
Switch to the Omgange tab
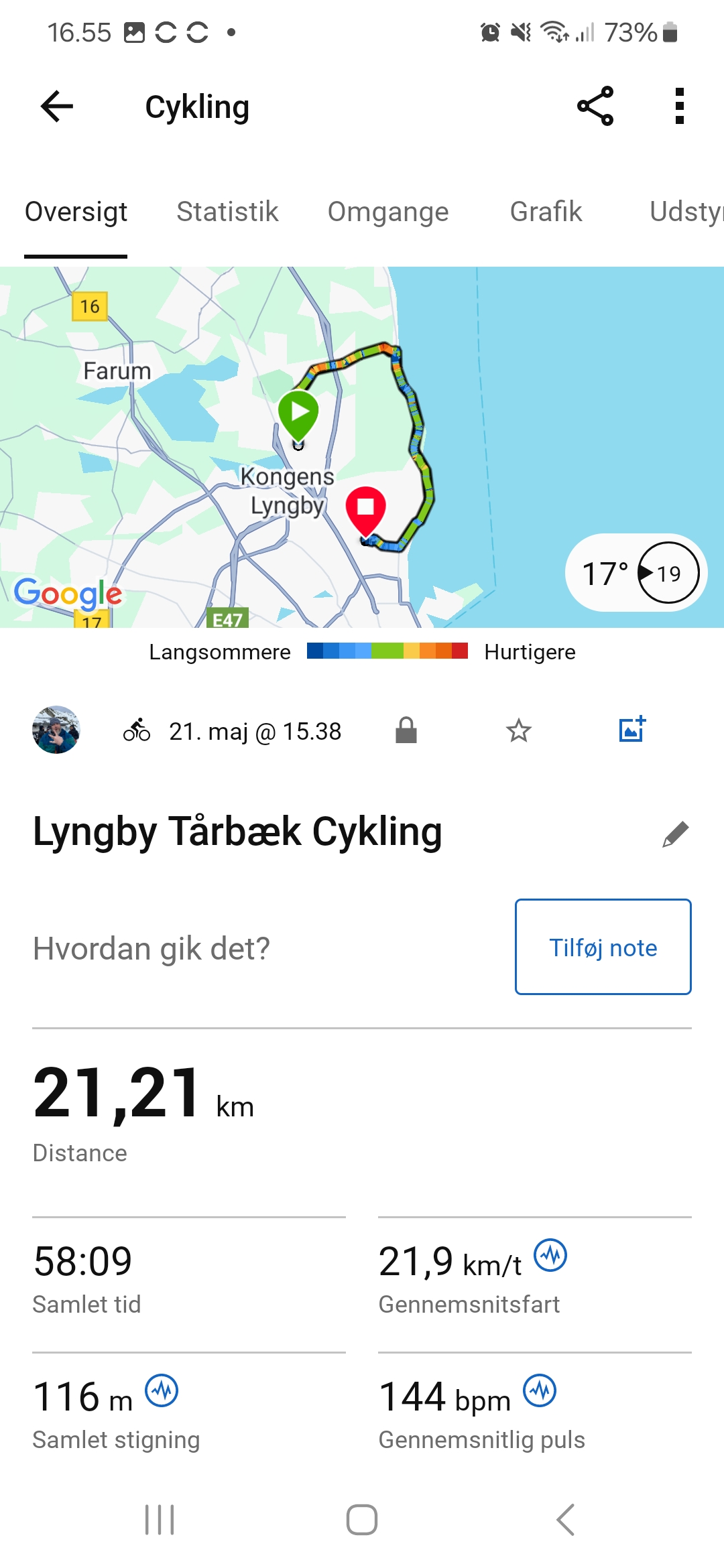[388, 212]
